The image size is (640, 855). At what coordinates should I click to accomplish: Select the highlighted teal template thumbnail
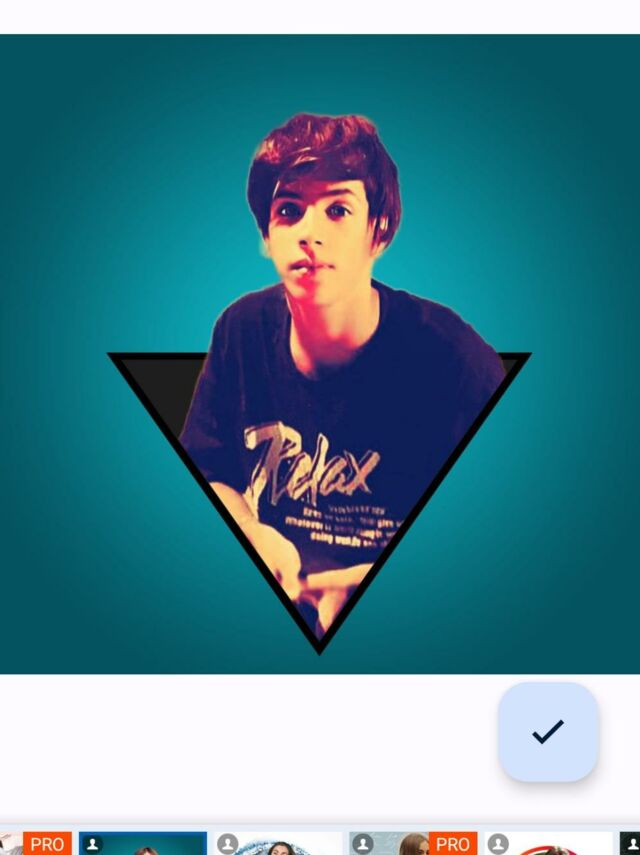(x=143, y=844)
